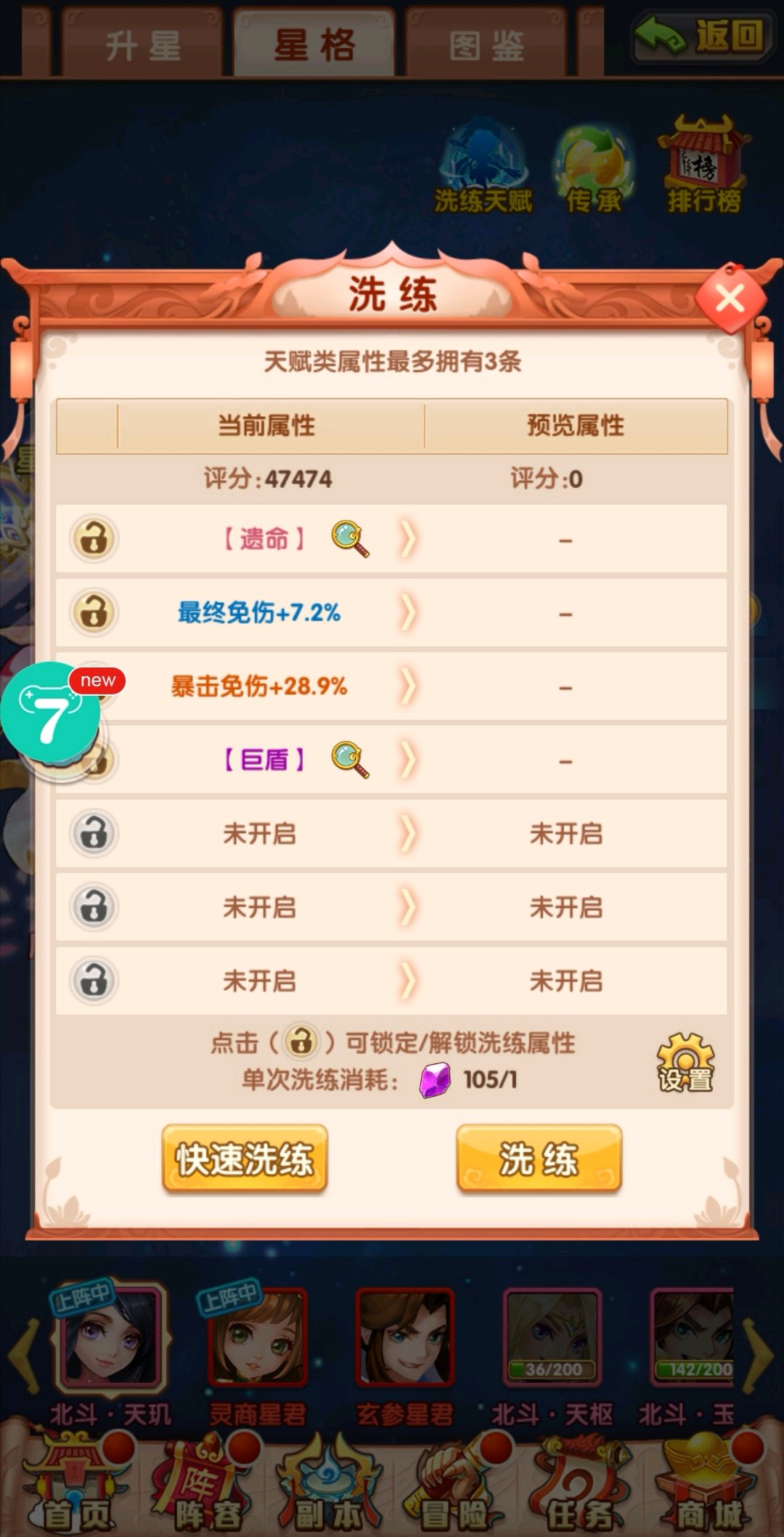Go back with the 返回 button
This screenshot has height=1537, width=784.
click(x=701, y=35)
